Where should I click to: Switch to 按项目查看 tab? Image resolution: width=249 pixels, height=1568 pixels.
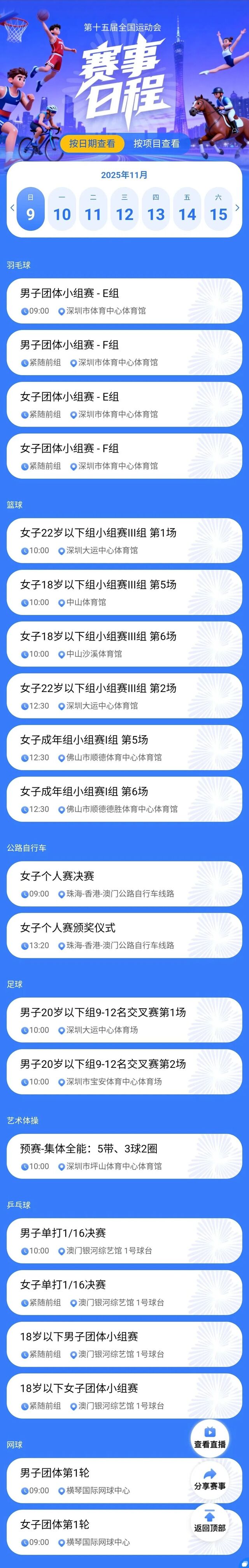[x=156, y=144]
